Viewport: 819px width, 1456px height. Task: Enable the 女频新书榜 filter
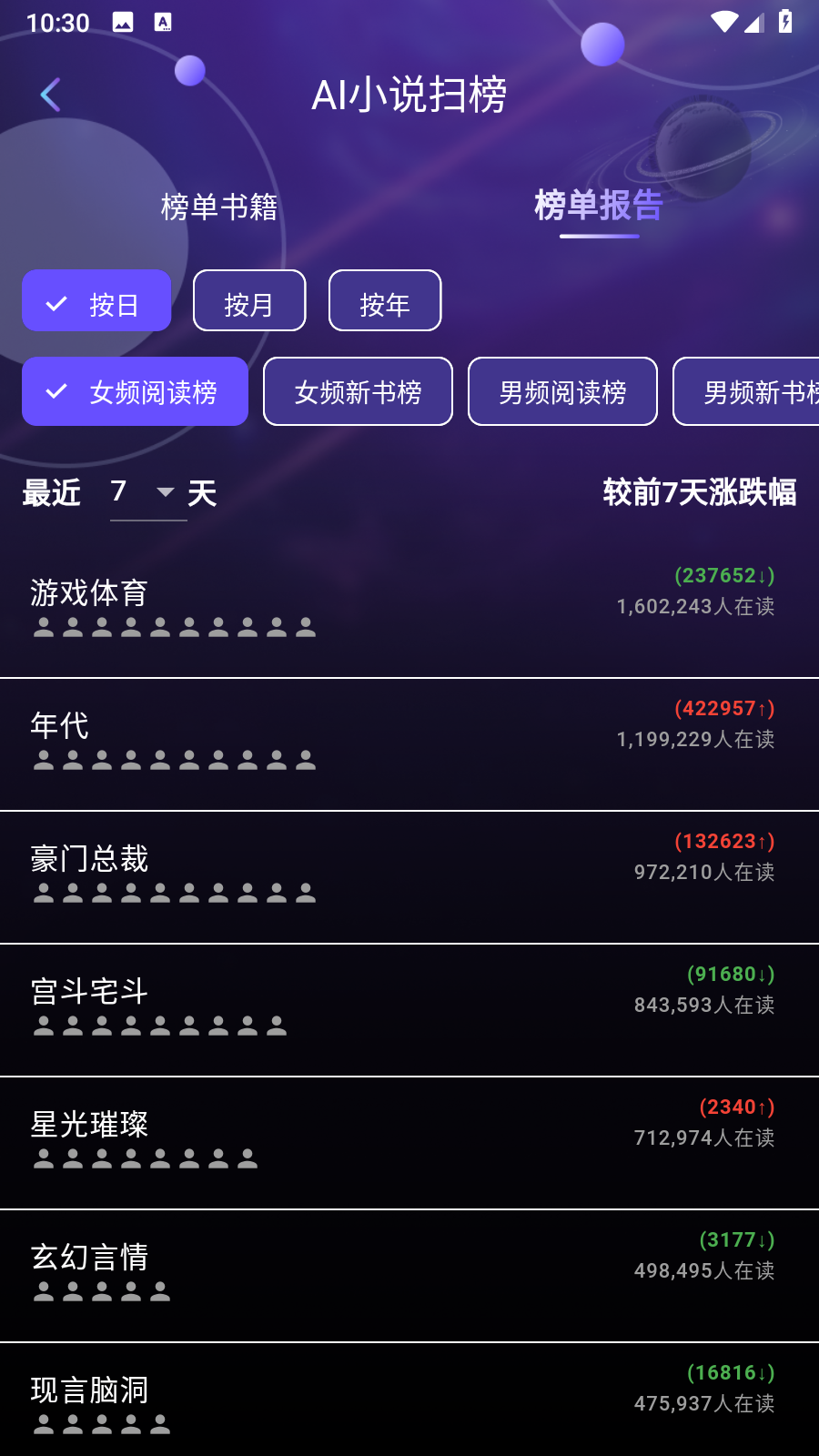(x=358, y=391)
